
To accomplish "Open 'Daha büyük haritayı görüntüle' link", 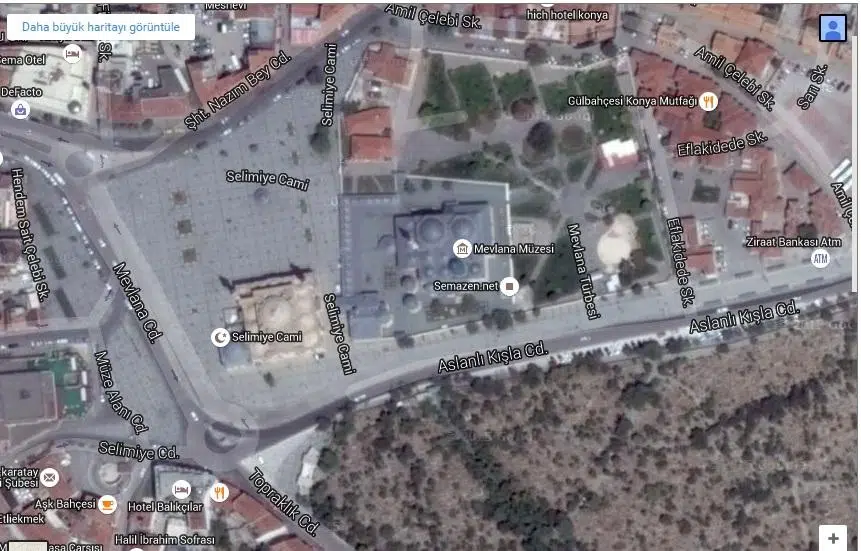I will 101,27.
